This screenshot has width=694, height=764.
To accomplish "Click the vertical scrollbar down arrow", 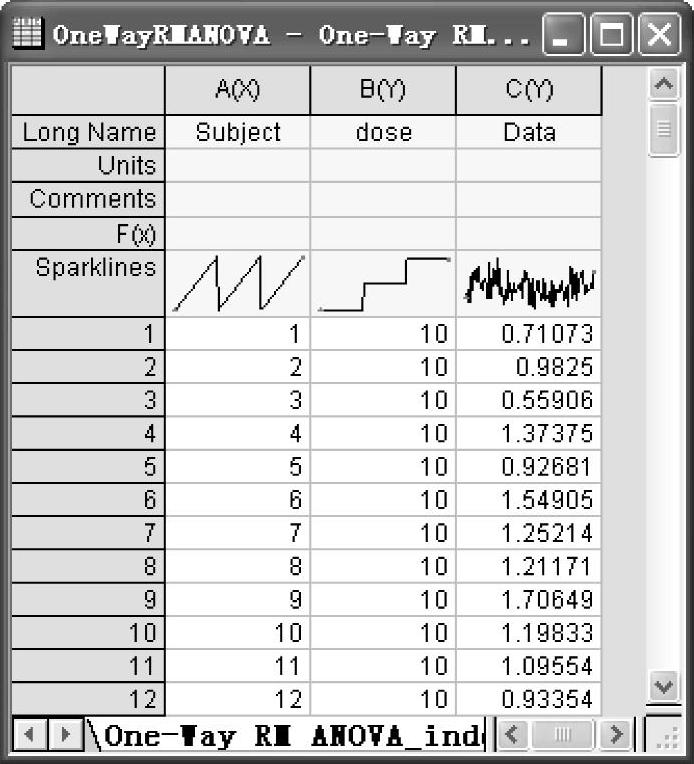I will pyautogui.click(x=663, y=687).
